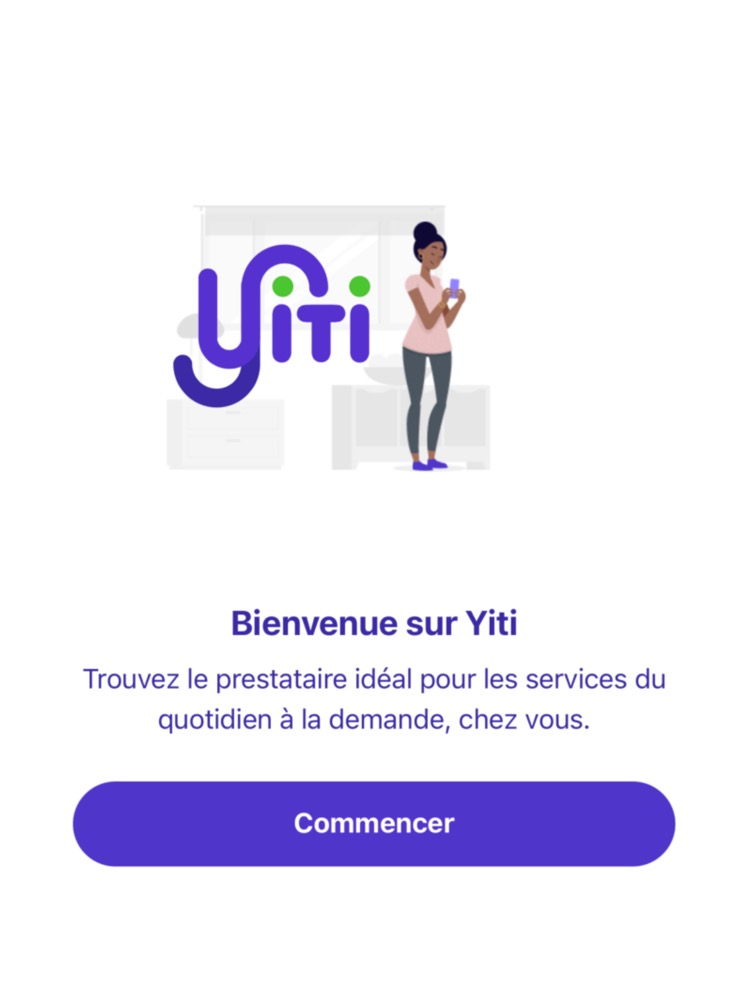Tap the Commencer button

[374, 823]
